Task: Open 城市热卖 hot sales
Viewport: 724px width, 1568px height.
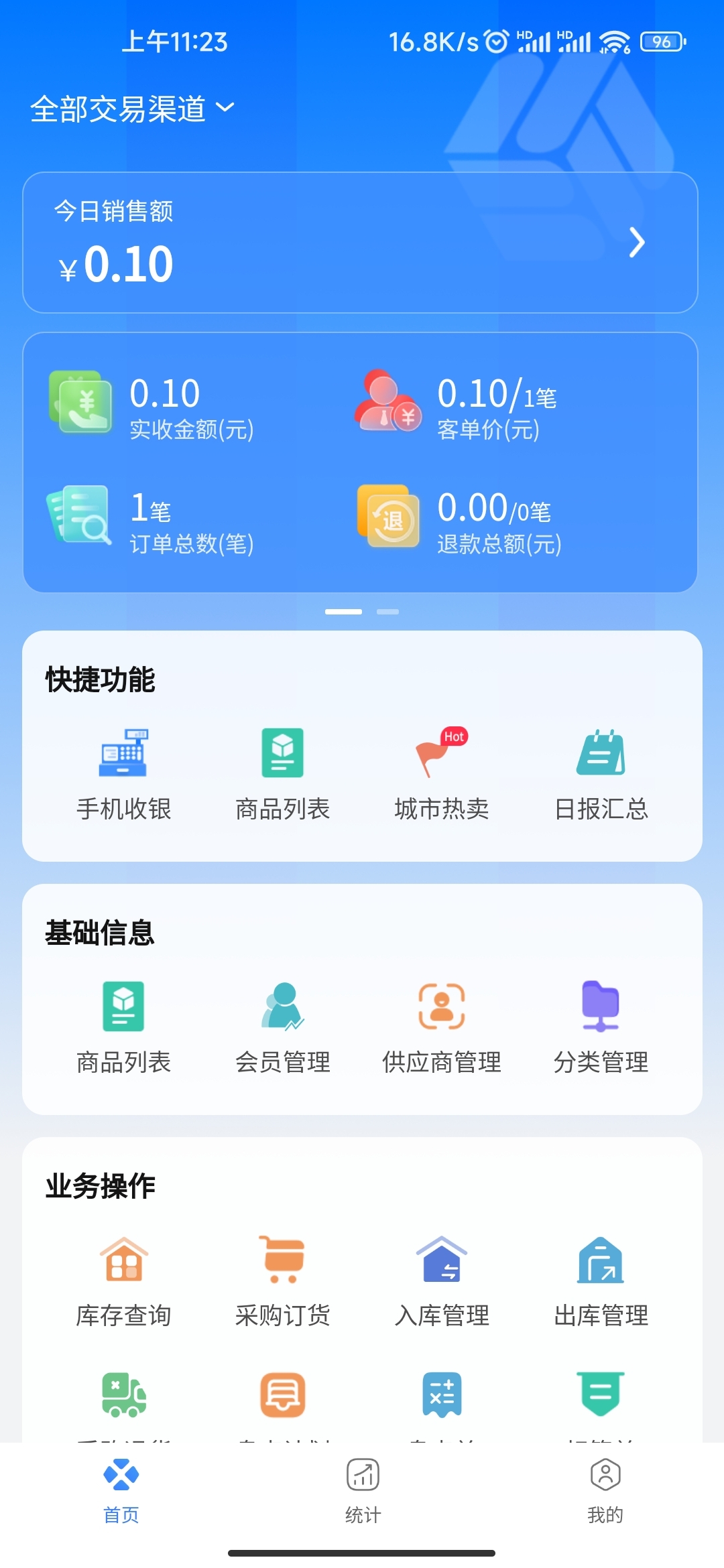Action: 441,774
